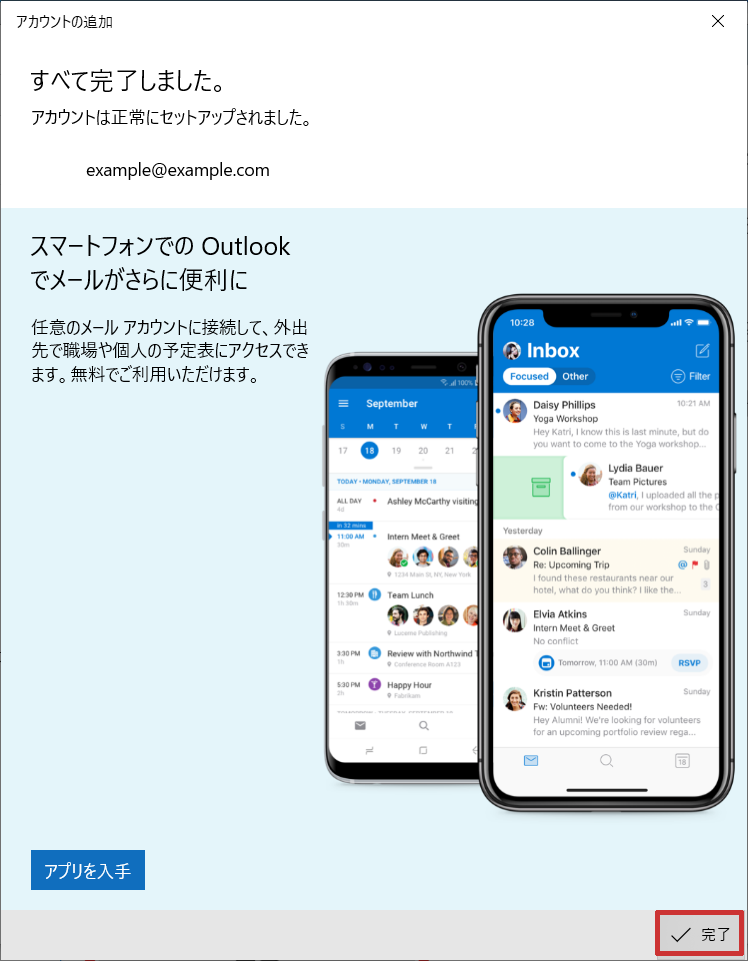Confirm setup with the 完了 button
The width and height of the screenshot is (748, 961).
tap(700, 934)
